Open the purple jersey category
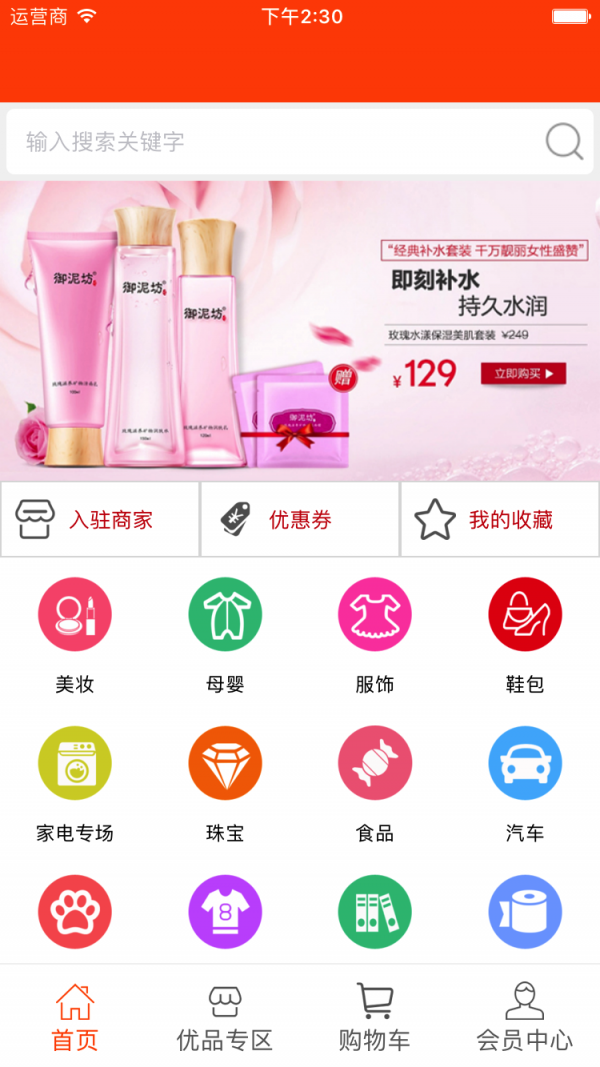 [225, 912]
